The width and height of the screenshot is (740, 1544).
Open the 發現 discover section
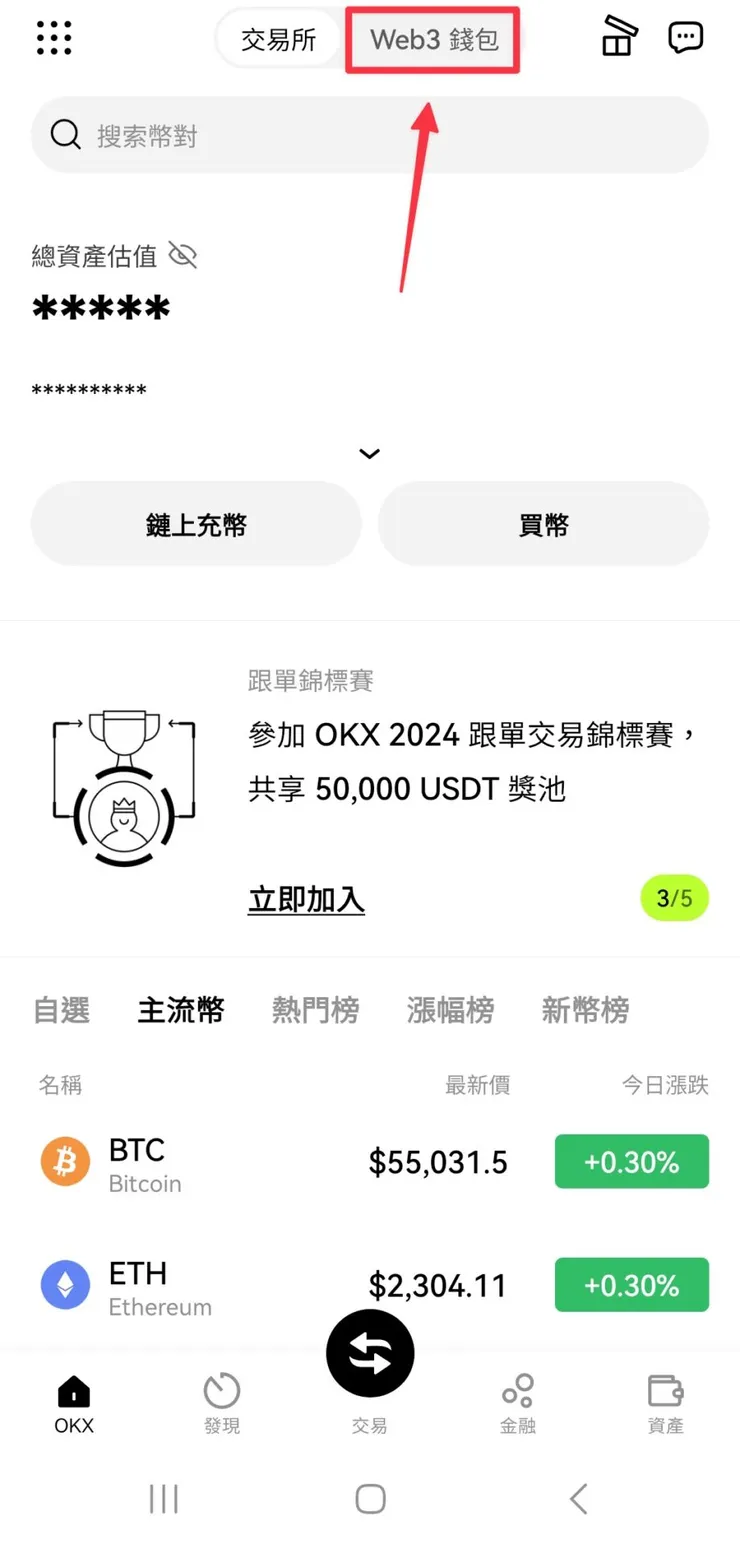pos(221,1390)
